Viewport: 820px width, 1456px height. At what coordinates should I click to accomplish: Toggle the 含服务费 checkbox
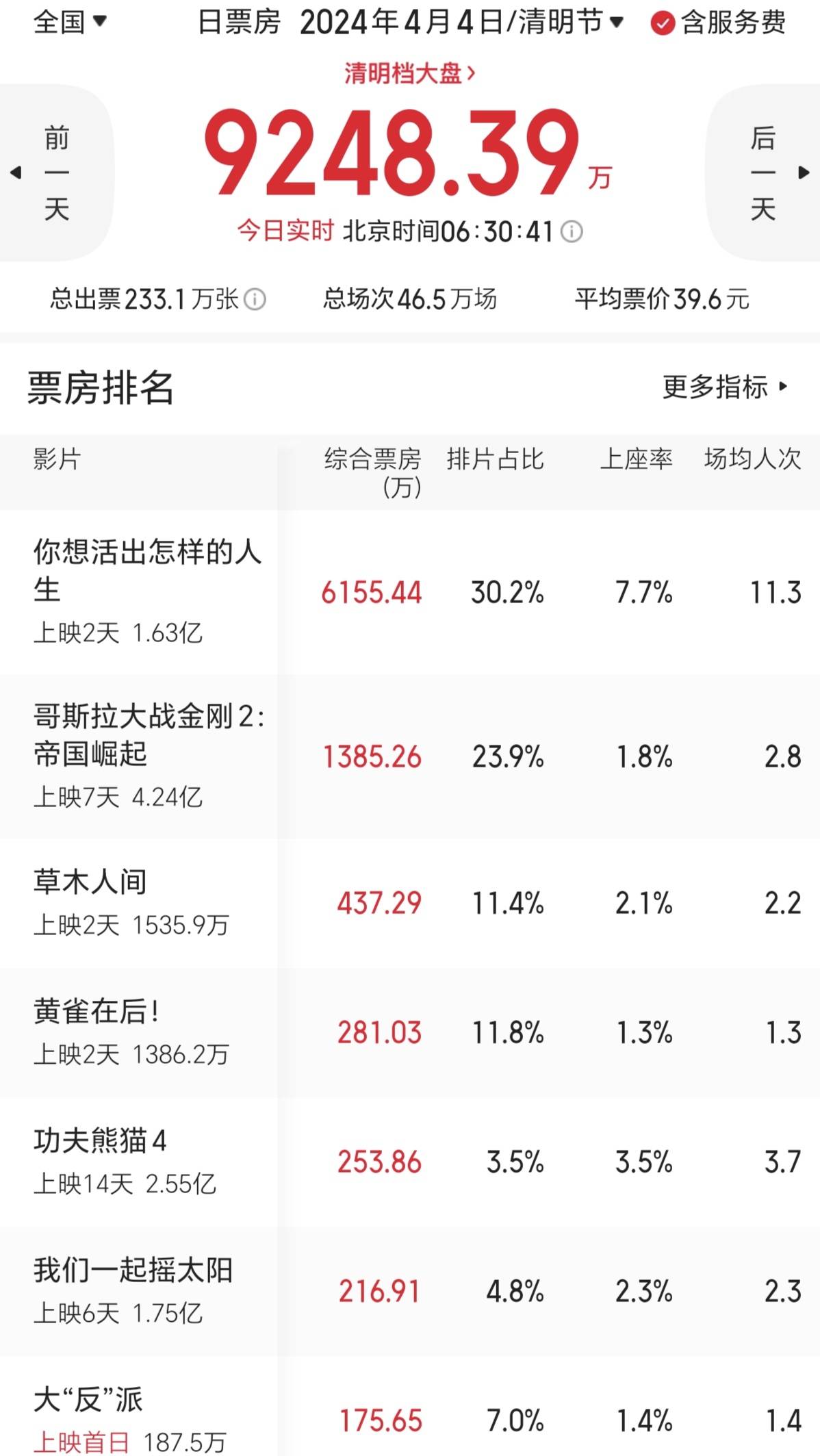pyautogui.click(x=718, y=23)
